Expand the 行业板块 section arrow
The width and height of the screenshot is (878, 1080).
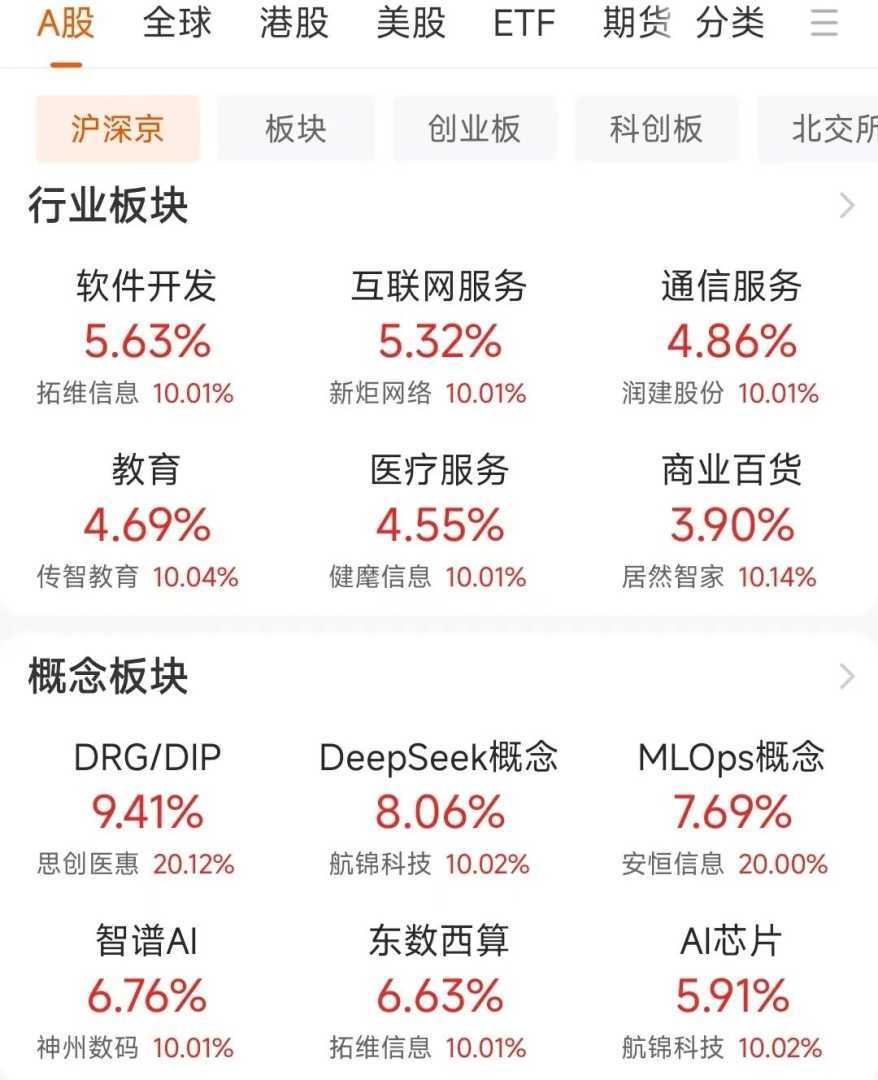[x=847, y=206]
